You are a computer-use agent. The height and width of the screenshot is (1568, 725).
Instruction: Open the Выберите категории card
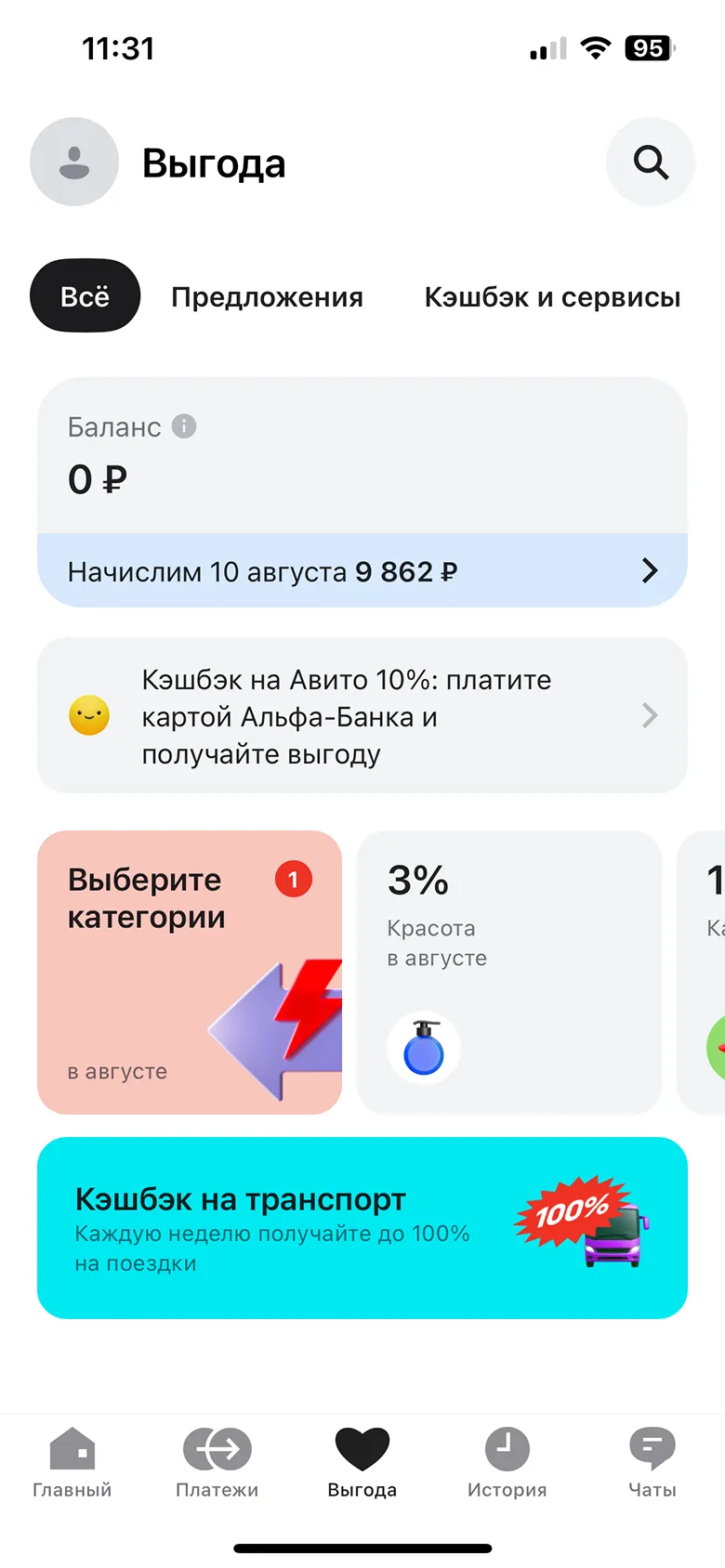(x=190, y=972)
